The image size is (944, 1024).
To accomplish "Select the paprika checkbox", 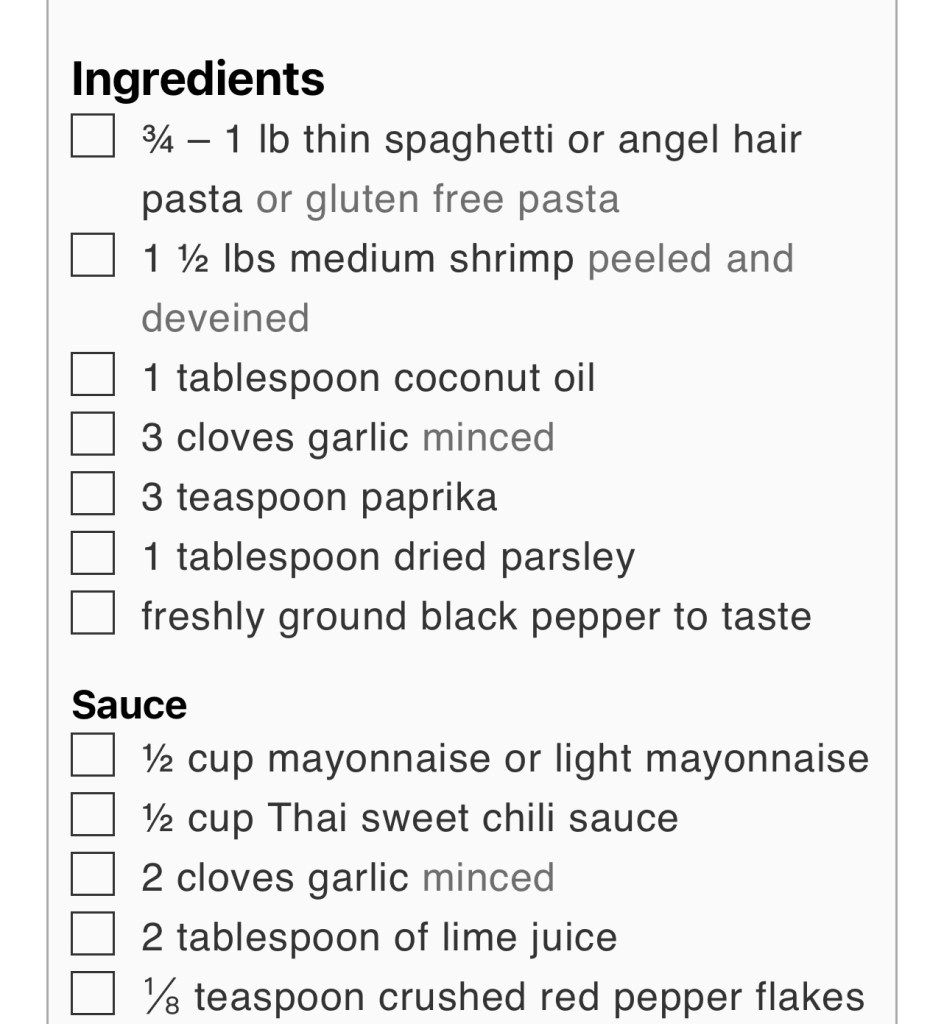I will pyautogui.click(x=92, y=494).
